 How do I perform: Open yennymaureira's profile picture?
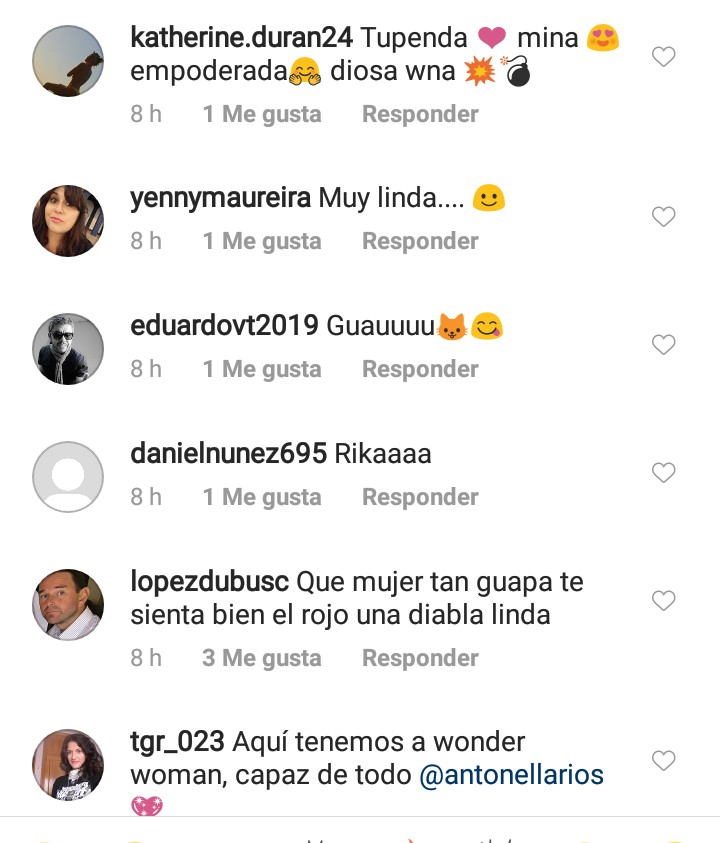(x=68, y=221)
